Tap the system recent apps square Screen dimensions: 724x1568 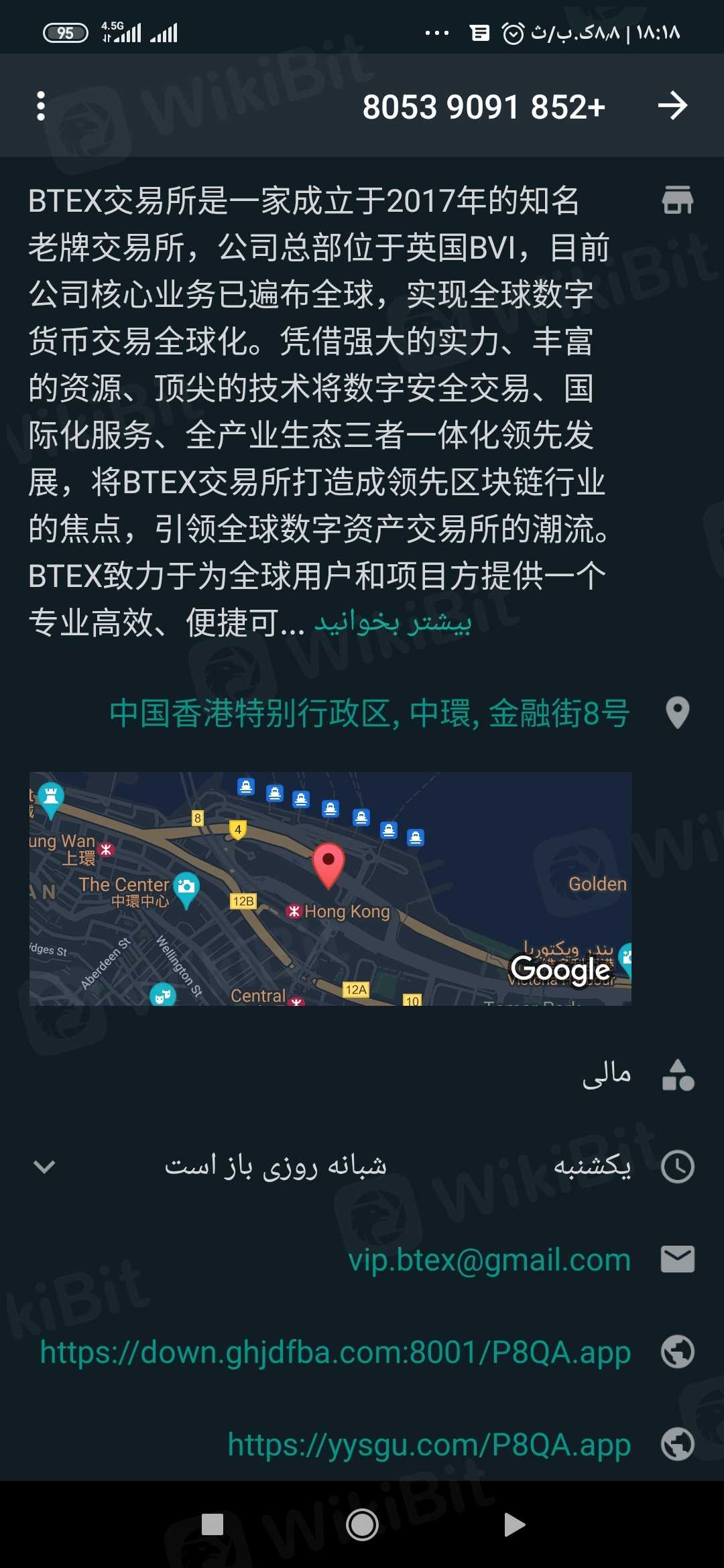point(213,1525)
